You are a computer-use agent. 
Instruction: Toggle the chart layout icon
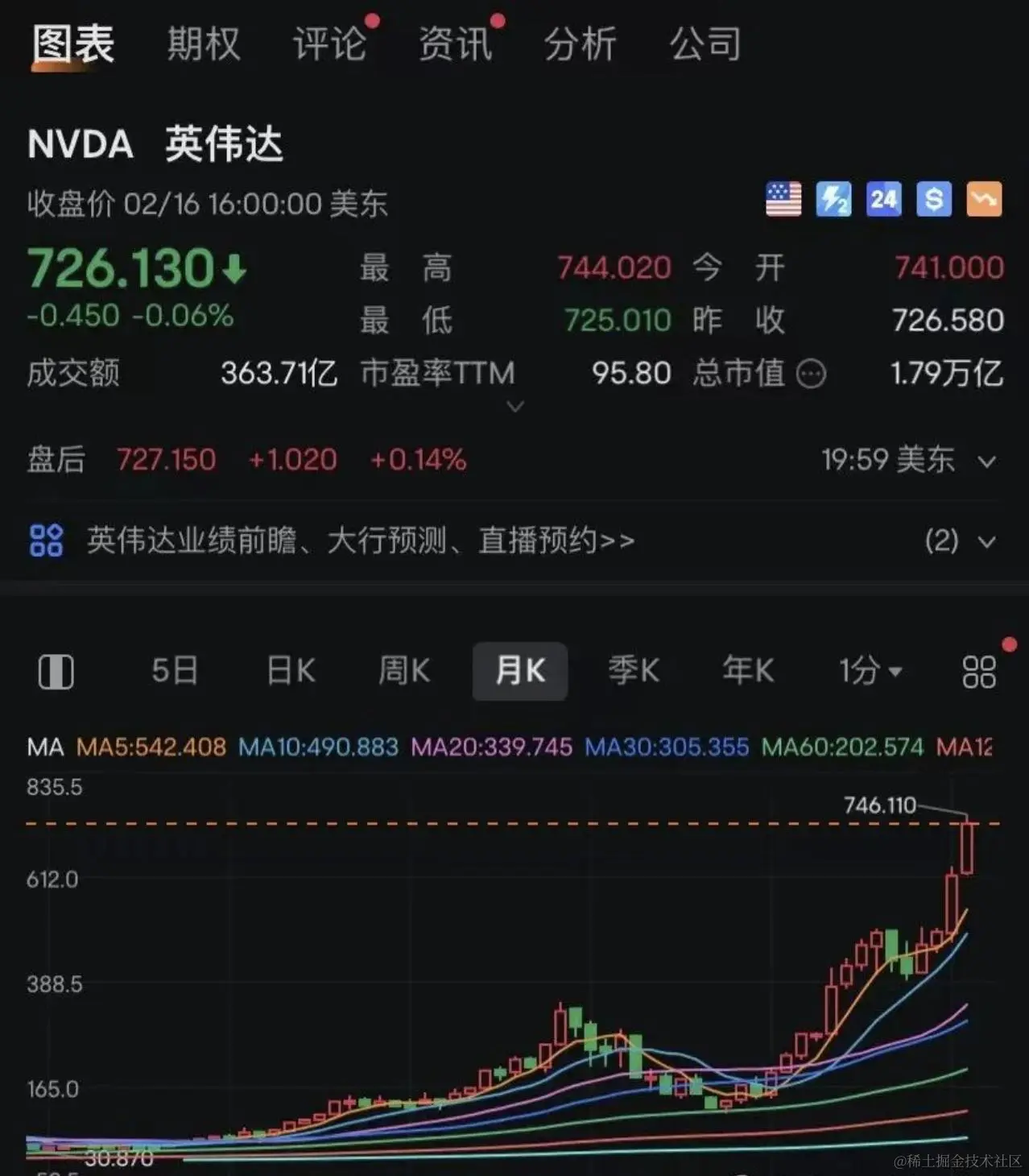click(56, 671)
